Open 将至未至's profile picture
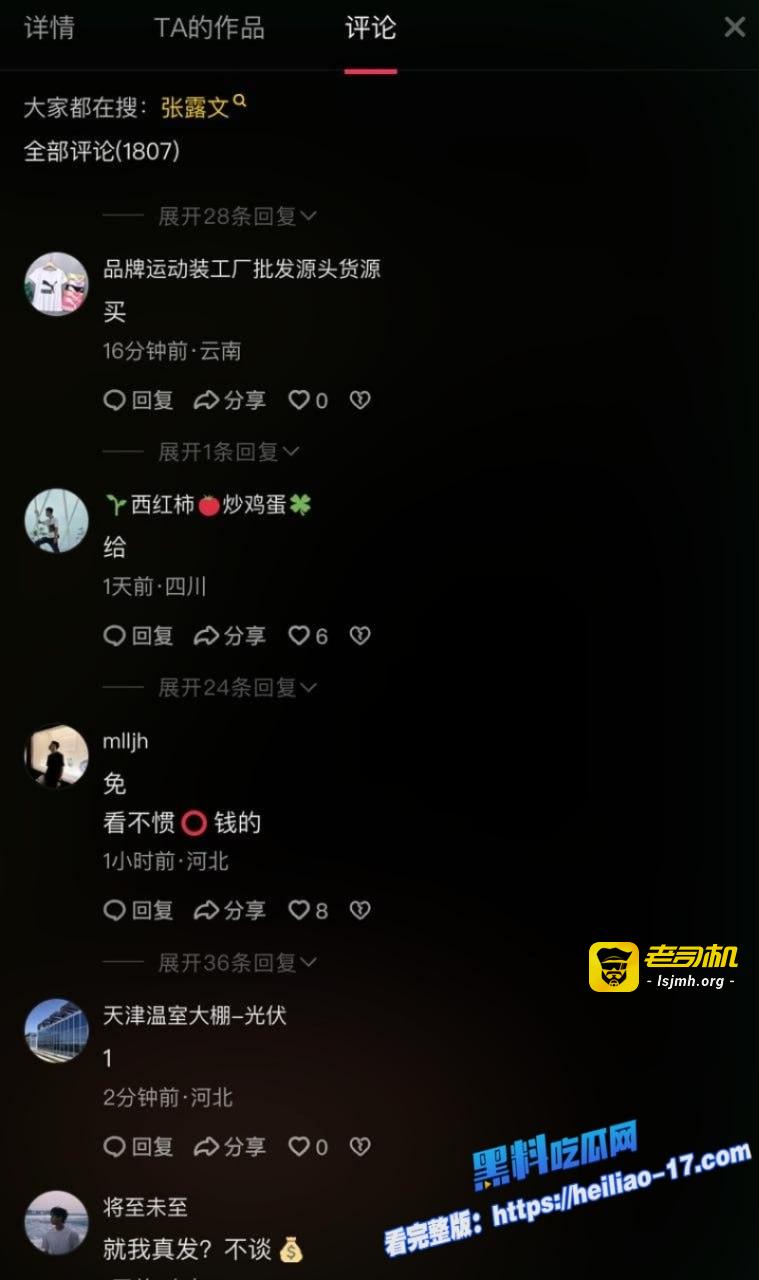Image resolution: width=759 pixels, height=1280 pixels. (x=56, y=1222)
